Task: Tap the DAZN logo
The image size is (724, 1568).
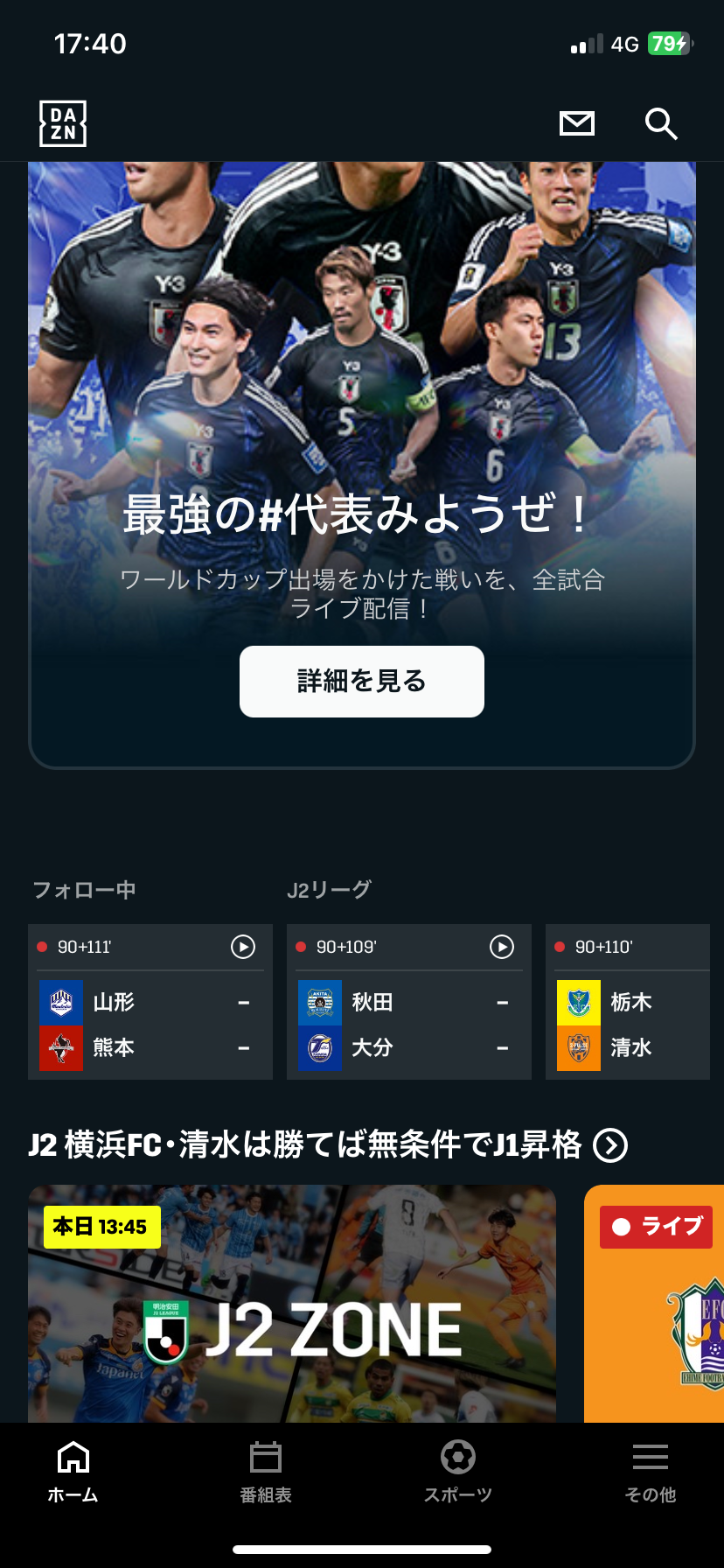Action: click(63, 123)
